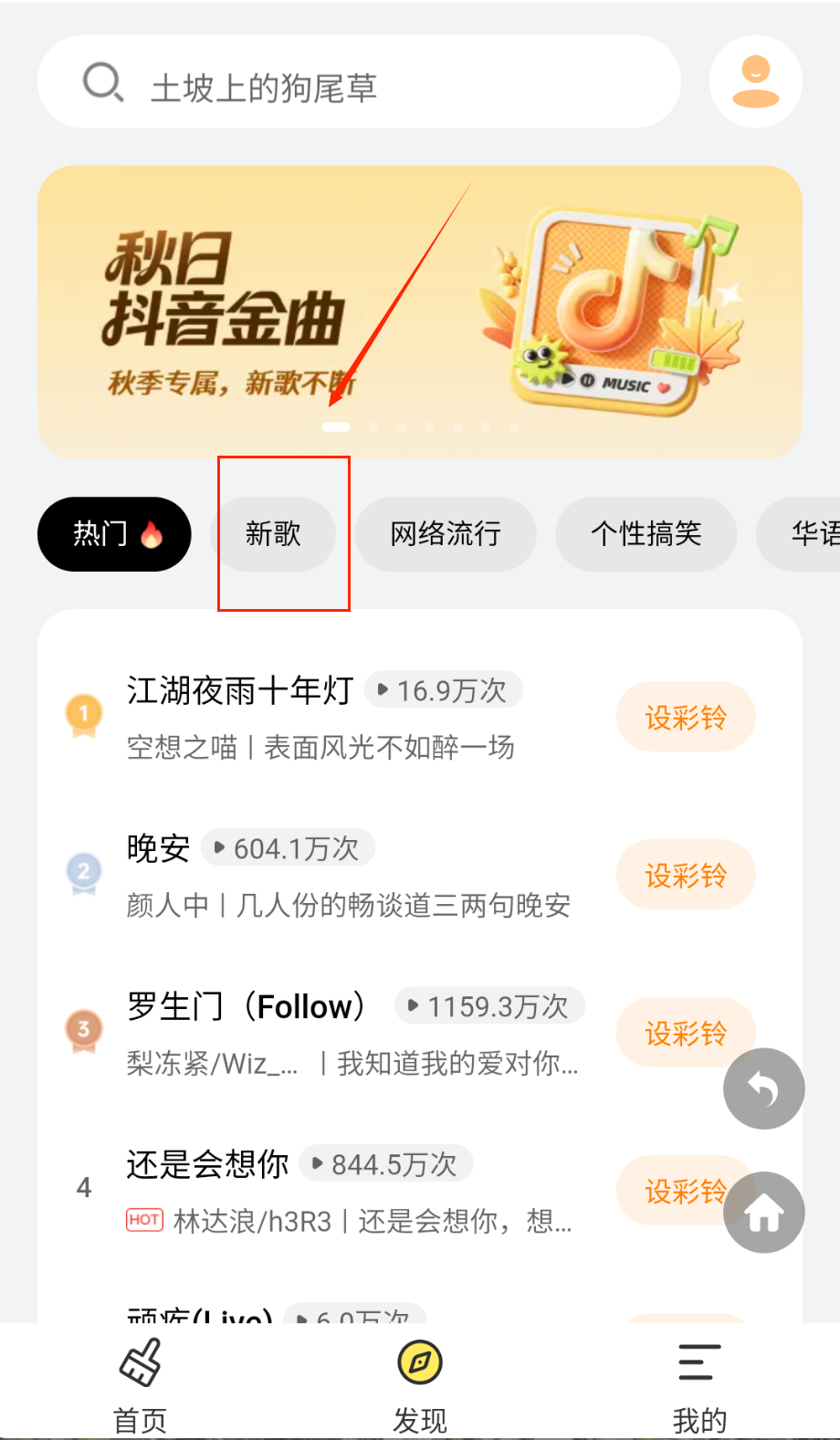Open the 秋日抖音金曲 banner
840x1440 pixels.
420,310
